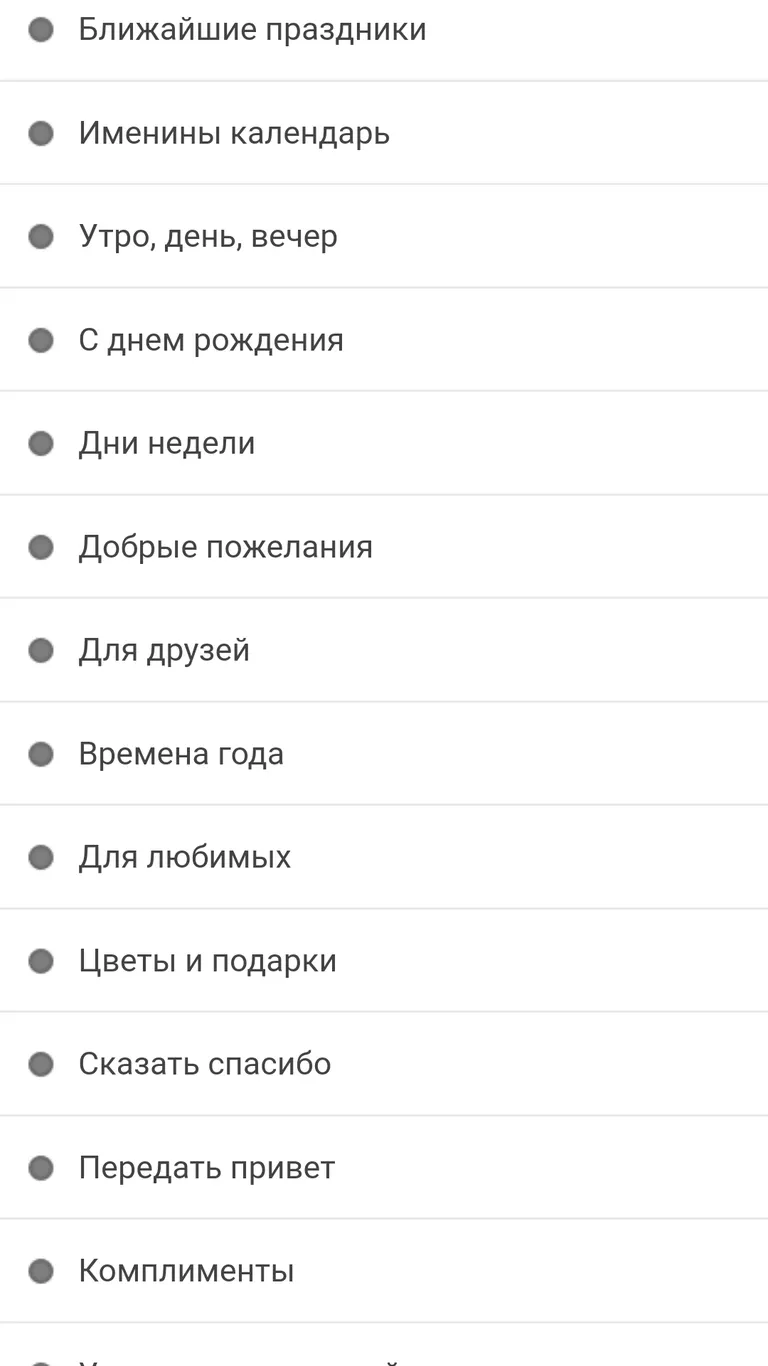768x1366 pixels.
Task: Open the Передать привет category
Action: [206, 1167]
